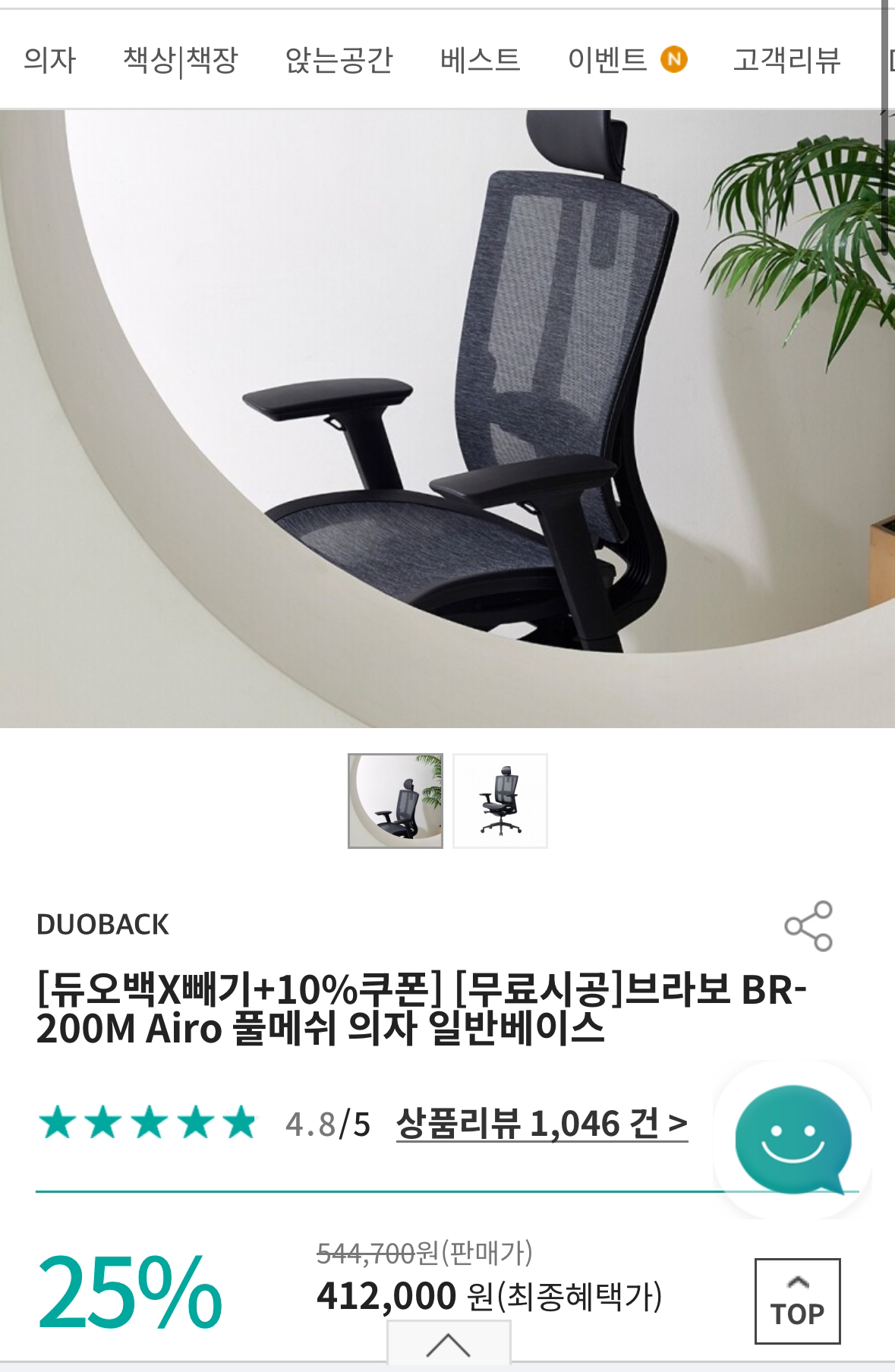Share this product
The height and width of the screenshot is (1372, 895).
point(808,926)
